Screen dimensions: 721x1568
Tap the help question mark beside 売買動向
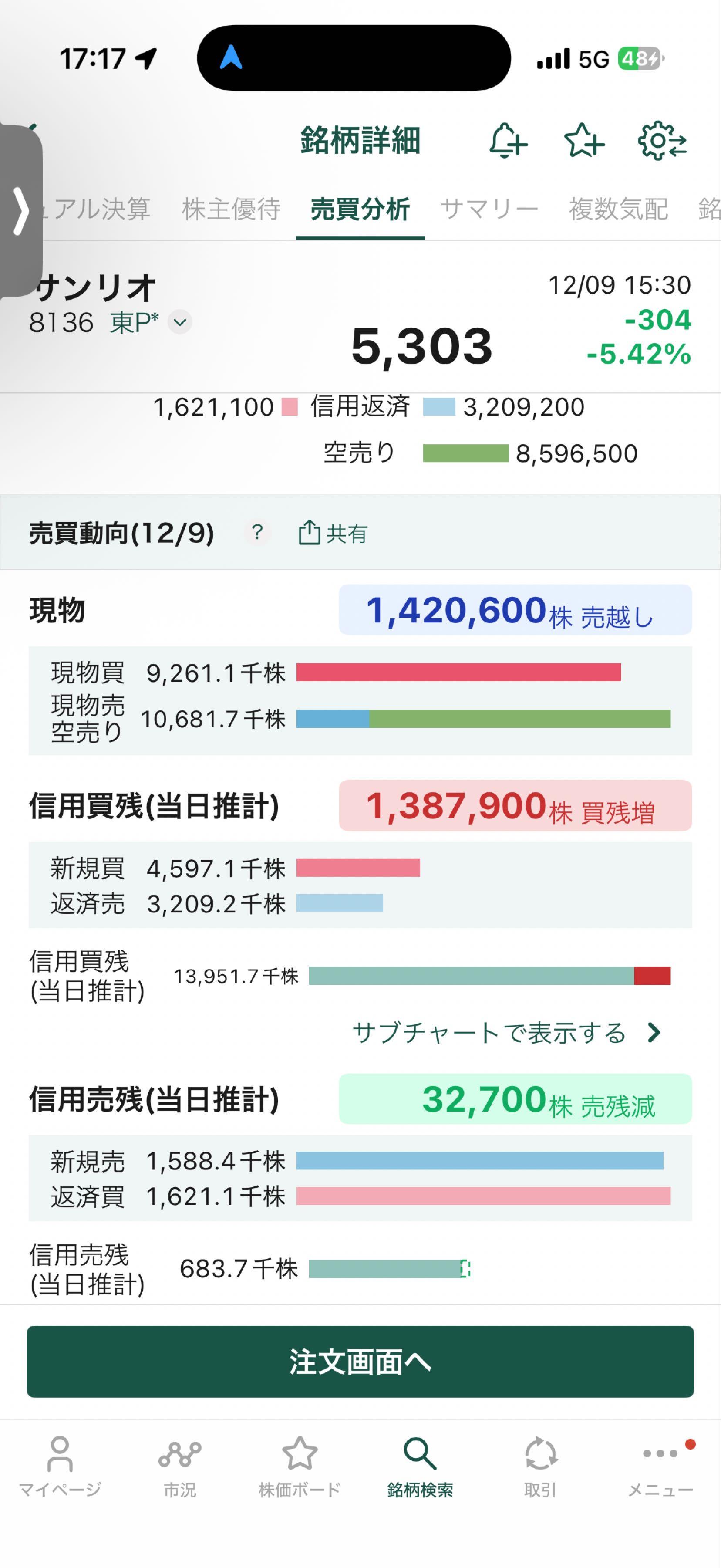pyautogui.click(x=257, y=532)
